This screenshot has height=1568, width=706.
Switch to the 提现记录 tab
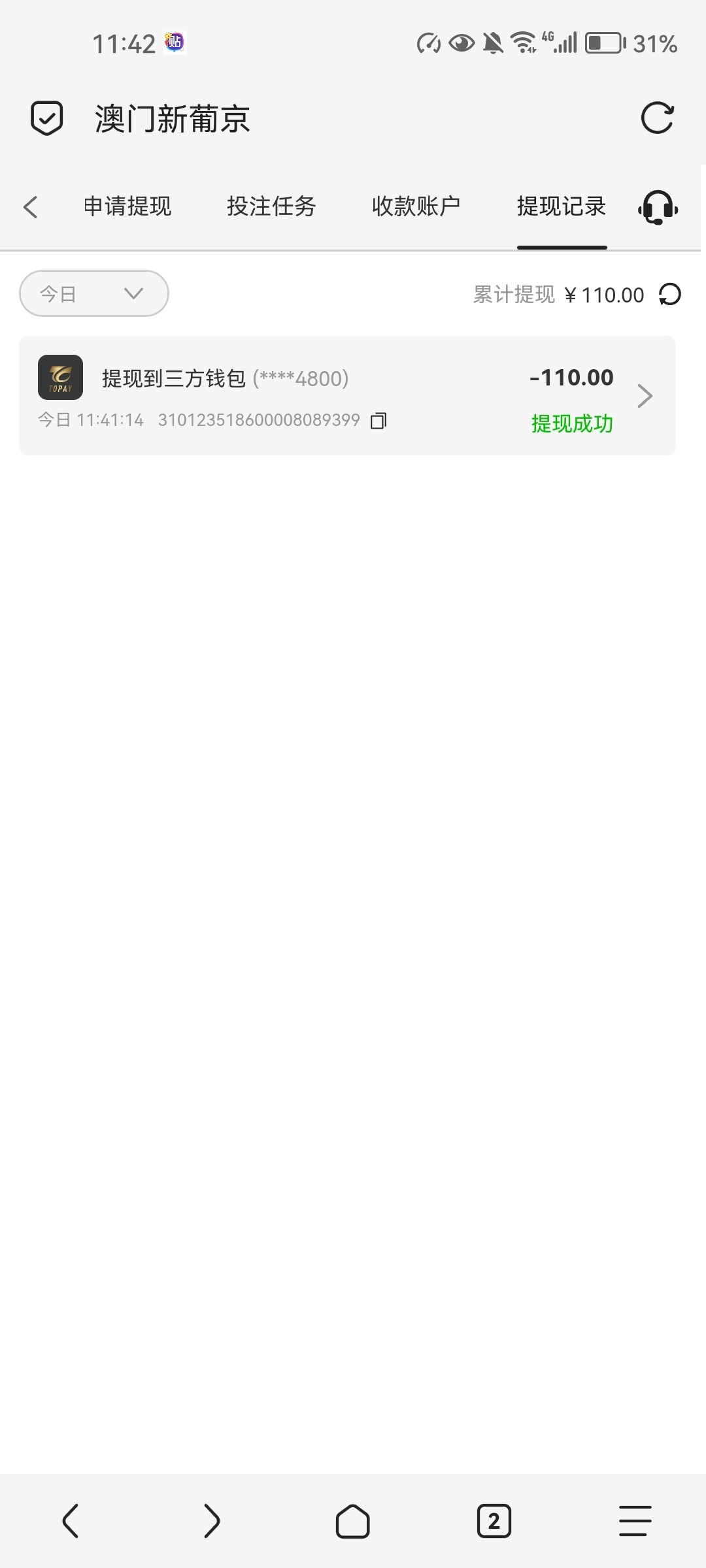click(x=562, y=206)
